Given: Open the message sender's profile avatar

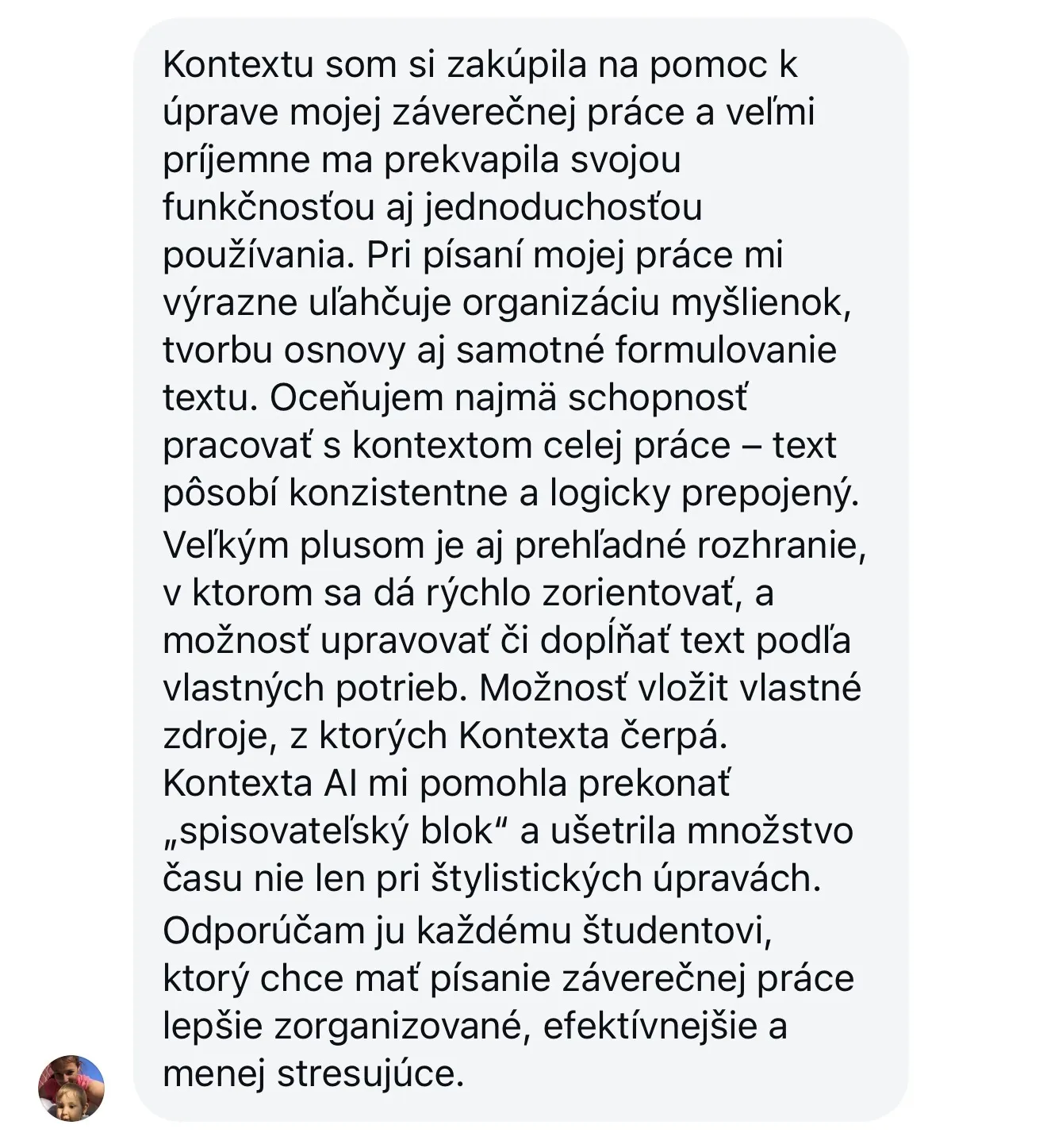Looking at the screenshot, I should pyautogui.click(x=71, y=1088).
